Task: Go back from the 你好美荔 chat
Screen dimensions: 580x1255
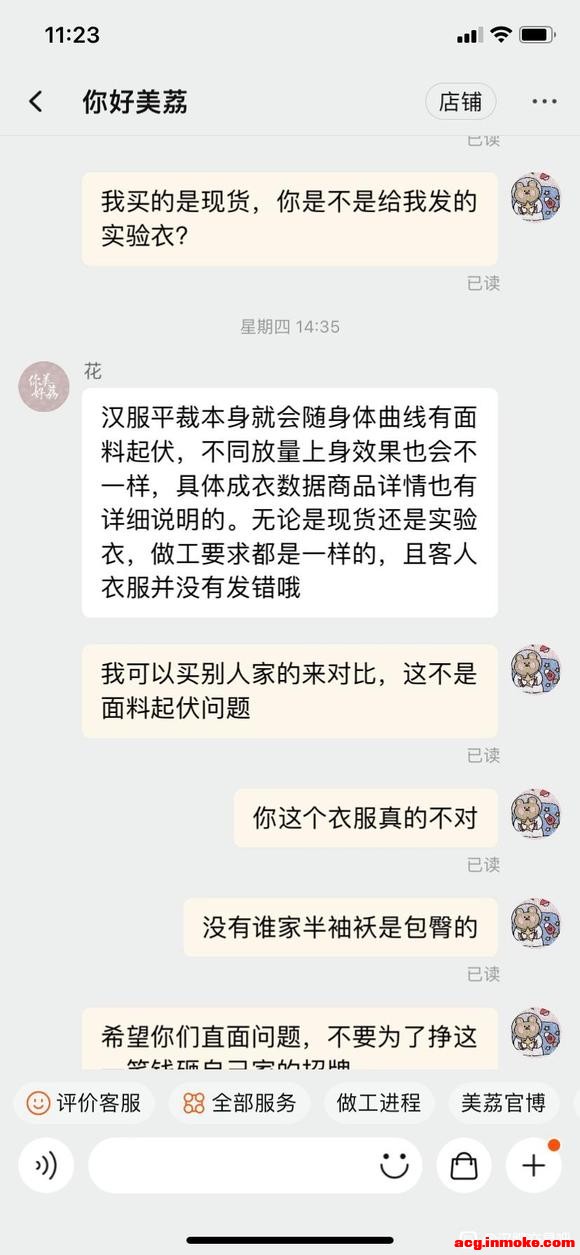Action: tap(36, 101)
